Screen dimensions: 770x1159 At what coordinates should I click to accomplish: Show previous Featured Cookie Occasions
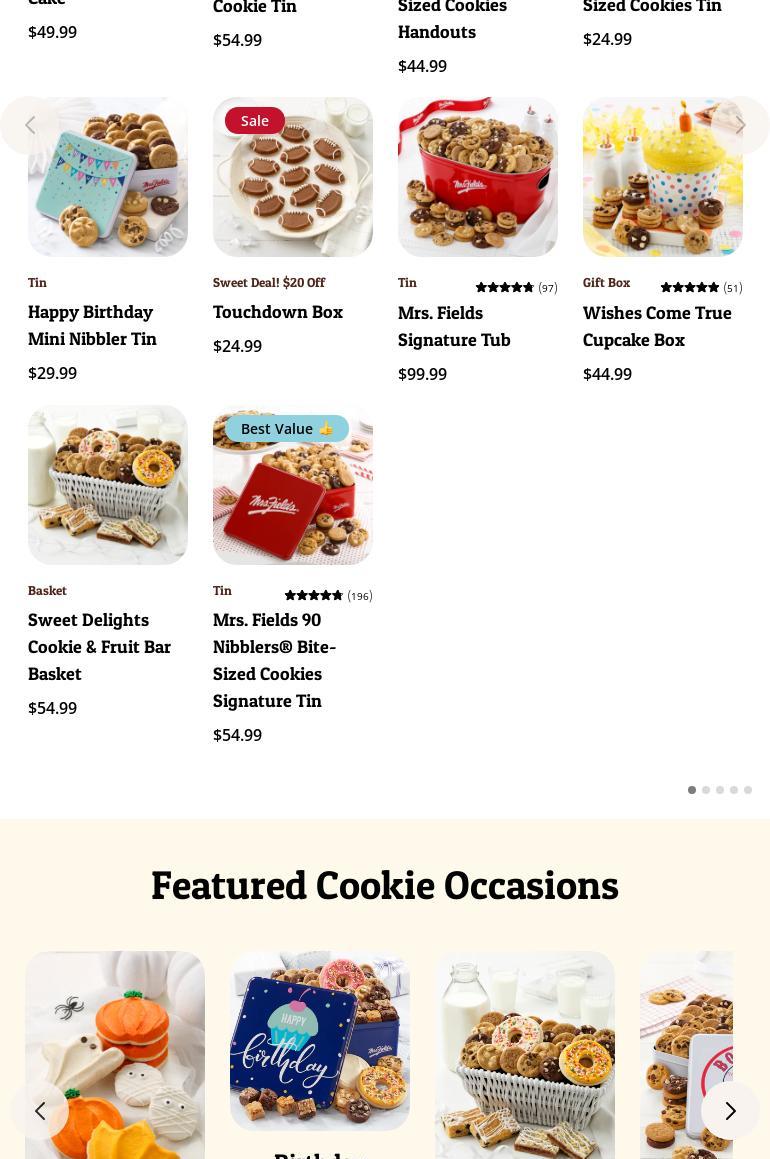(40, 1111)
